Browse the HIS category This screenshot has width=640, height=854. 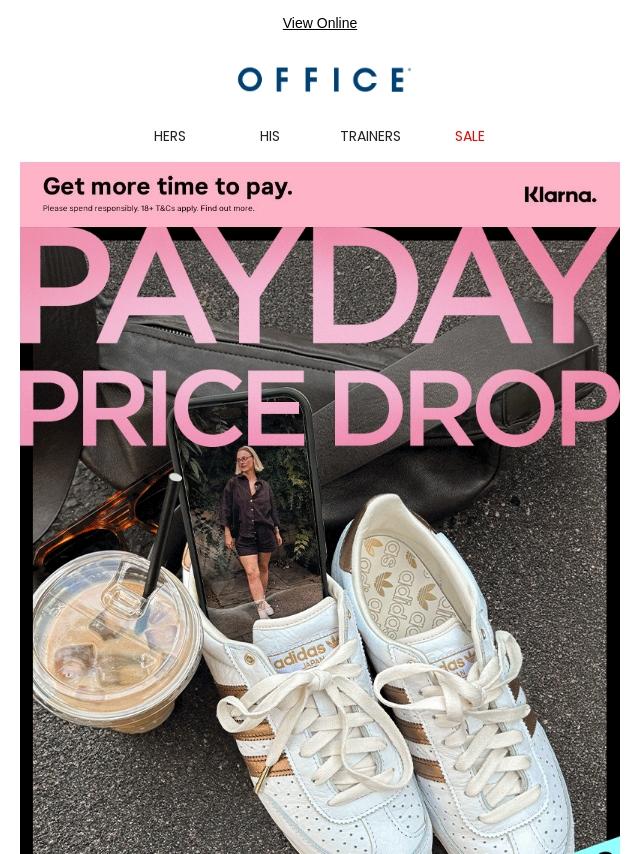coord(270,136)
